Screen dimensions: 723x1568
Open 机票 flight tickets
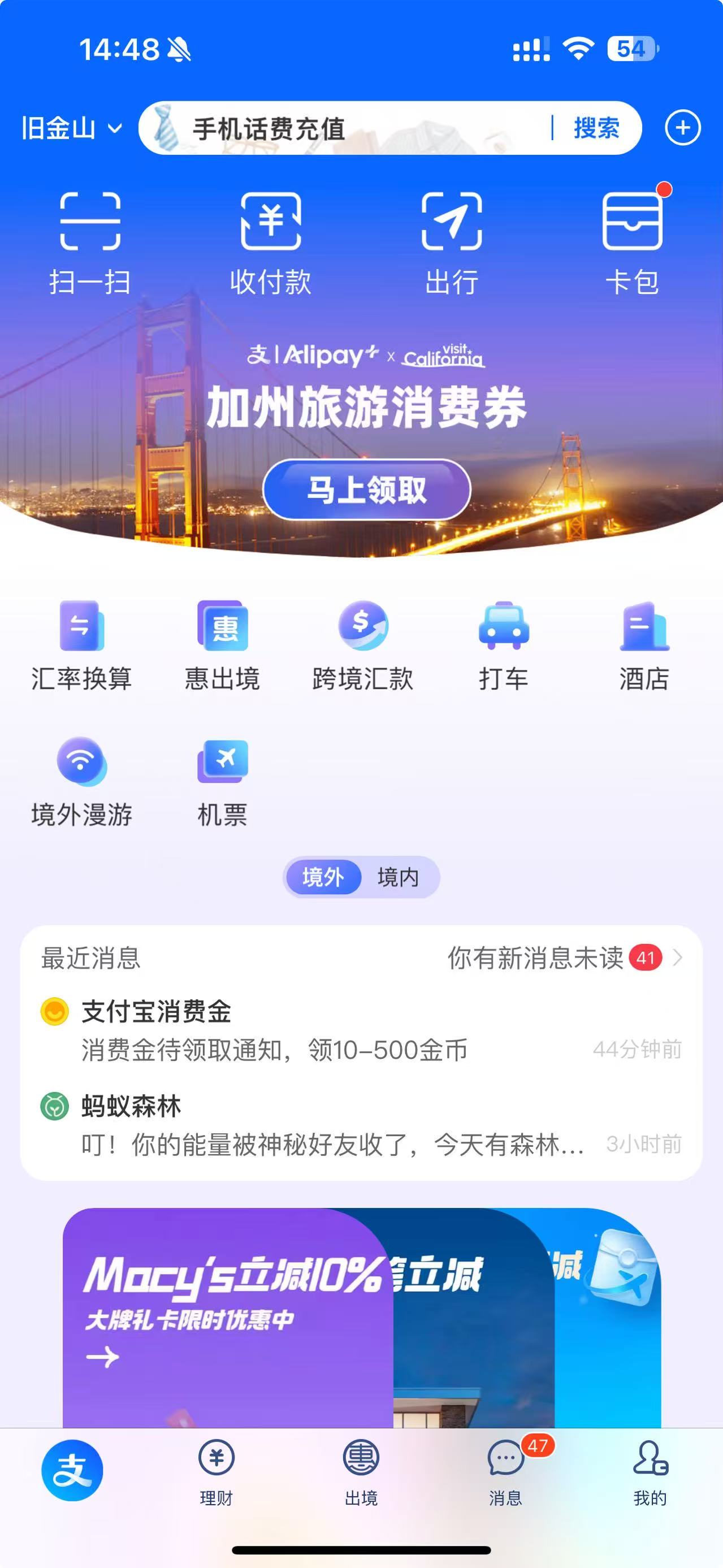click(222, 782)
